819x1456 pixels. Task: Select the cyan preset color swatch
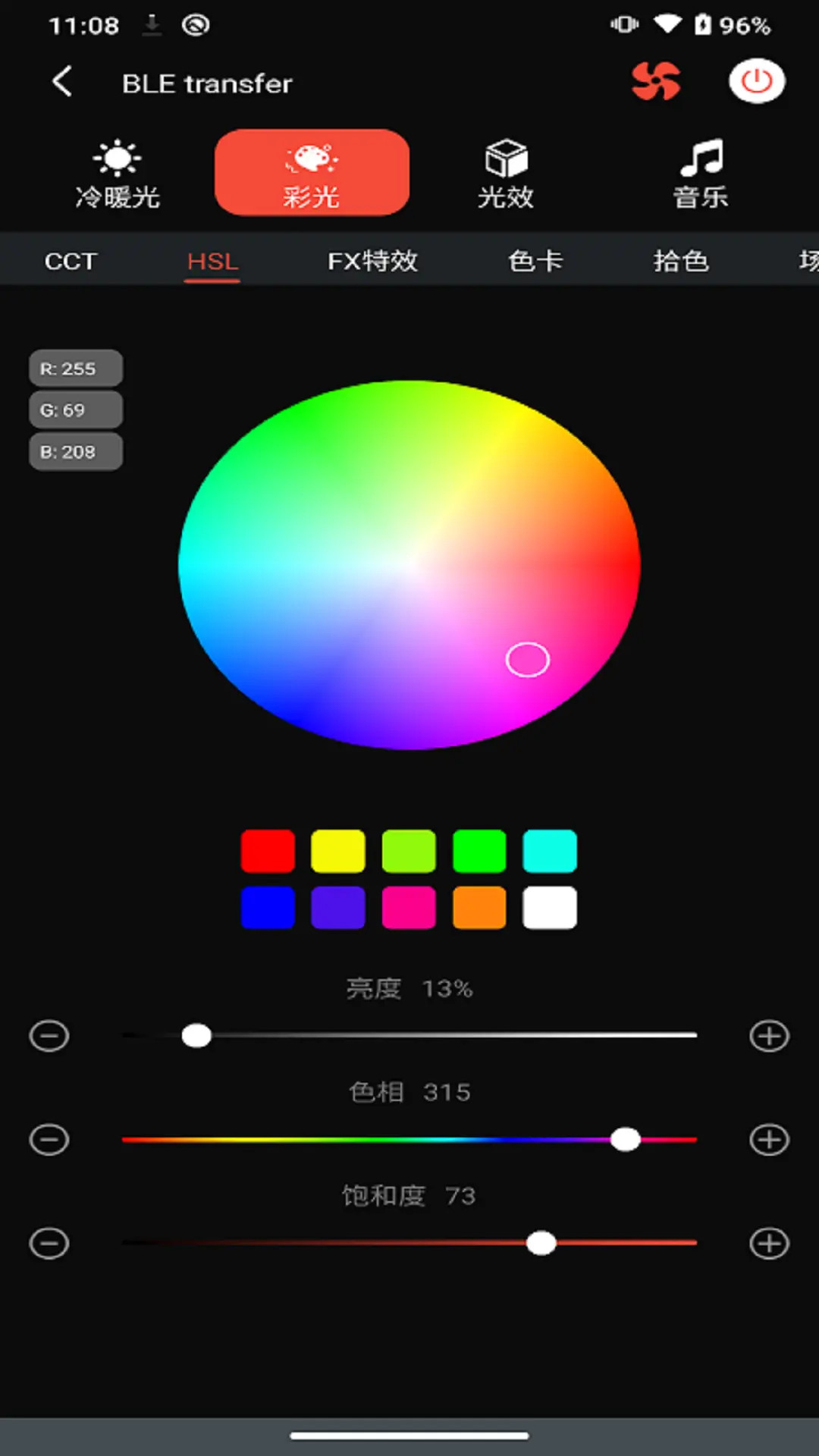click(550, 851)
